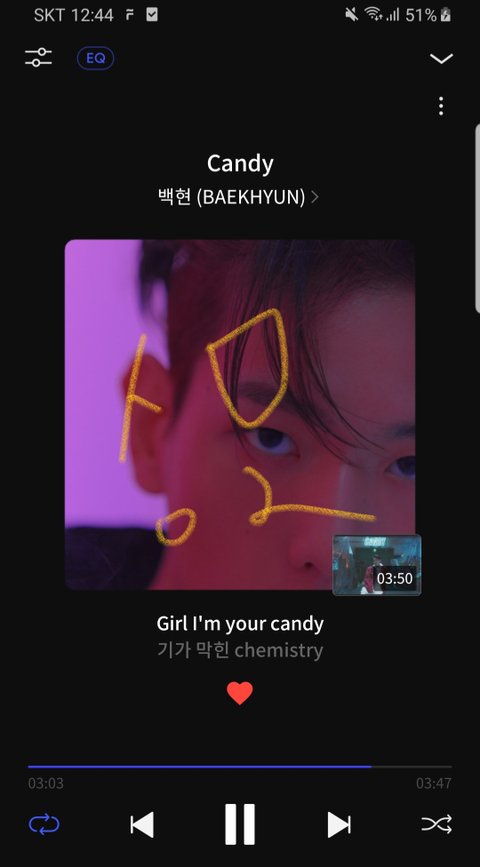
Task: Open the EQ equalizer
Action: pyautogui.click(x=96, y=58)
